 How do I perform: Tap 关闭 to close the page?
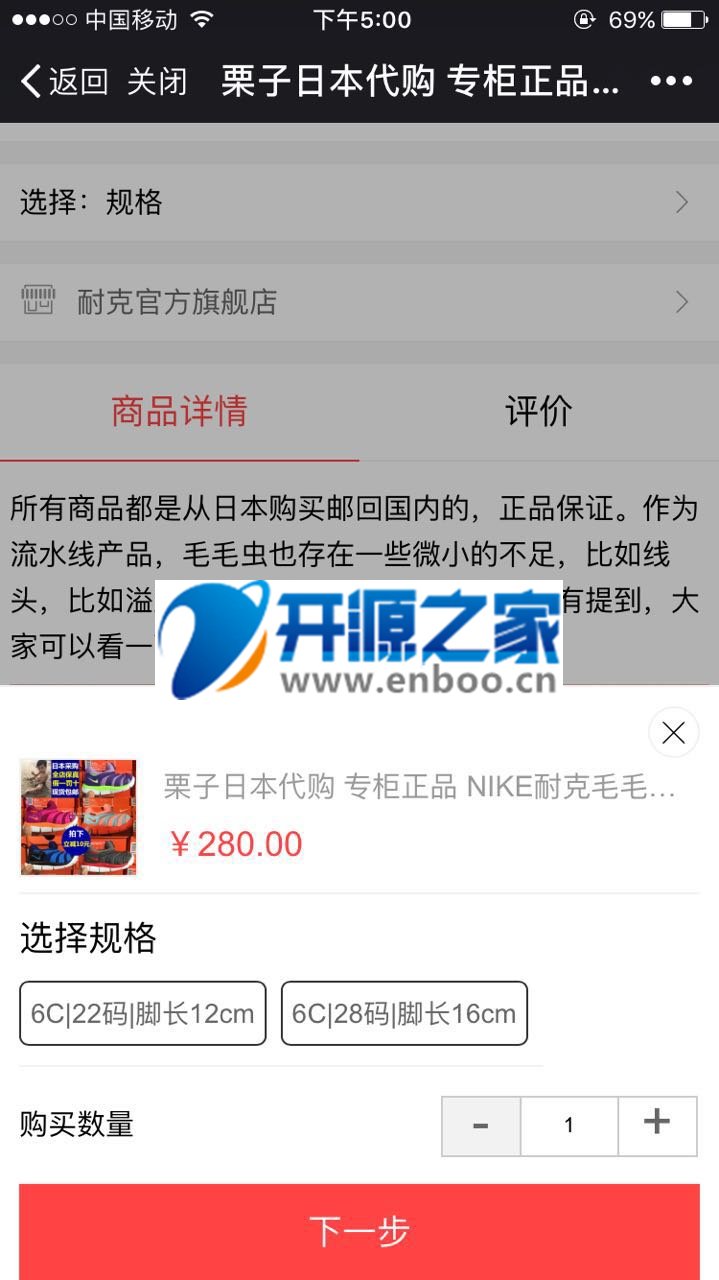click(157, 81)
